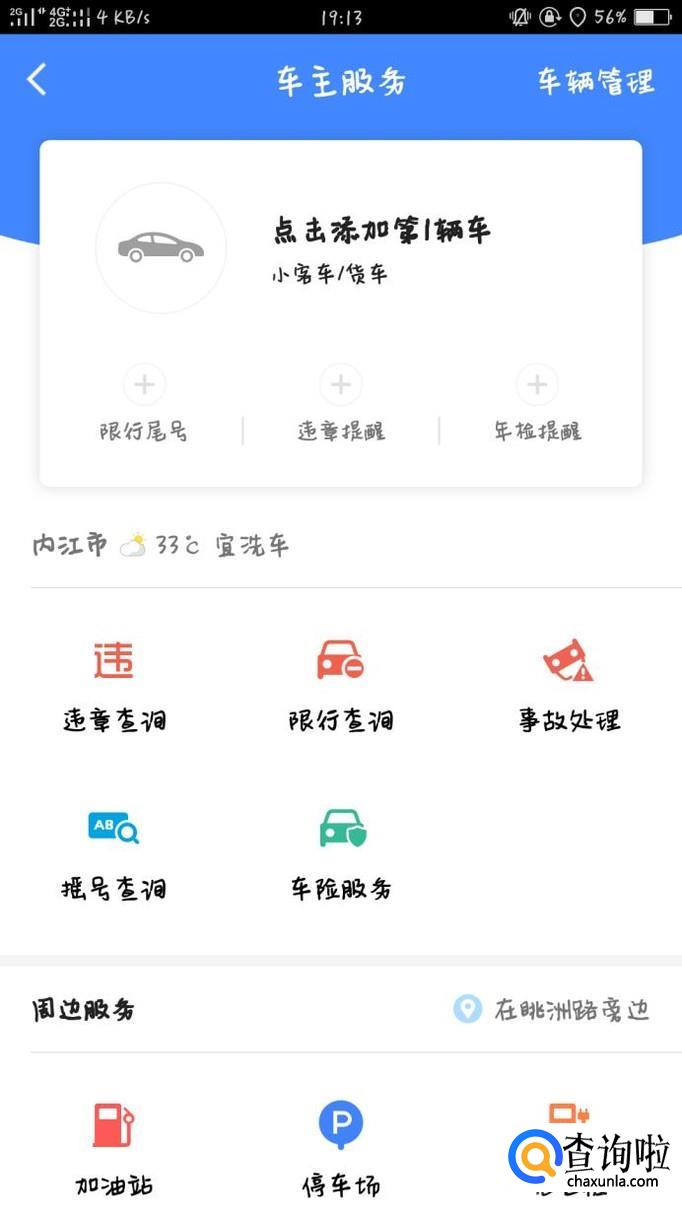Image resolution: width=682 pixels, height=1212 pixels.
Task: Find nearby 加油站
Action: (114, 1148)
